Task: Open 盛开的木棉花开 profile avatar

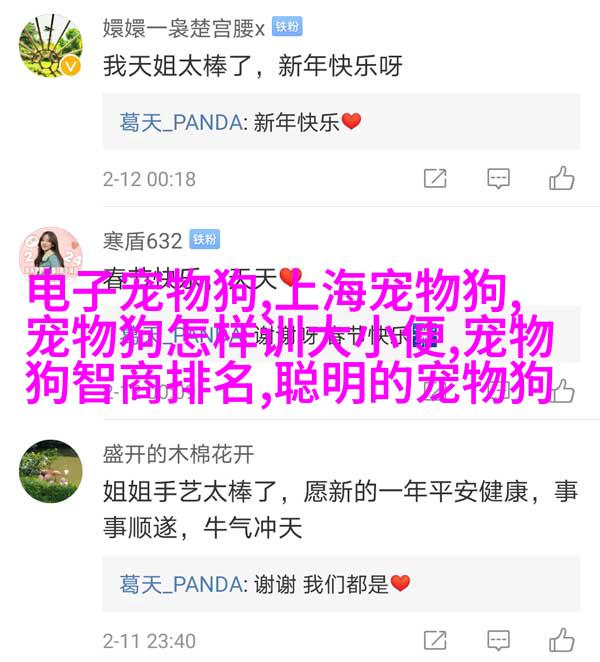Action: click(x=50, y=471)
